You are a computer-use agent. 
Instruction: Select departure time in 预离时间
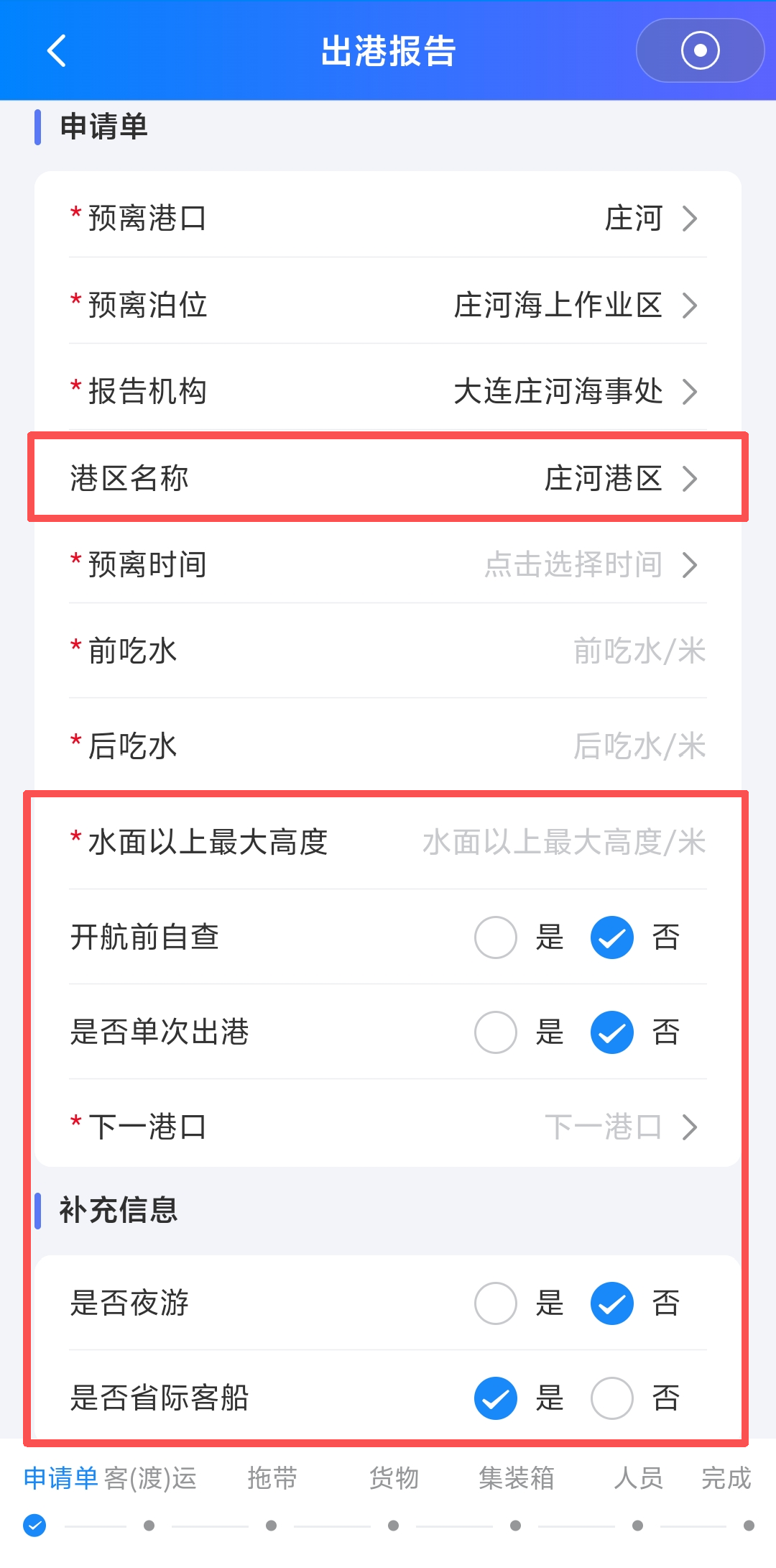click(388, 565)
